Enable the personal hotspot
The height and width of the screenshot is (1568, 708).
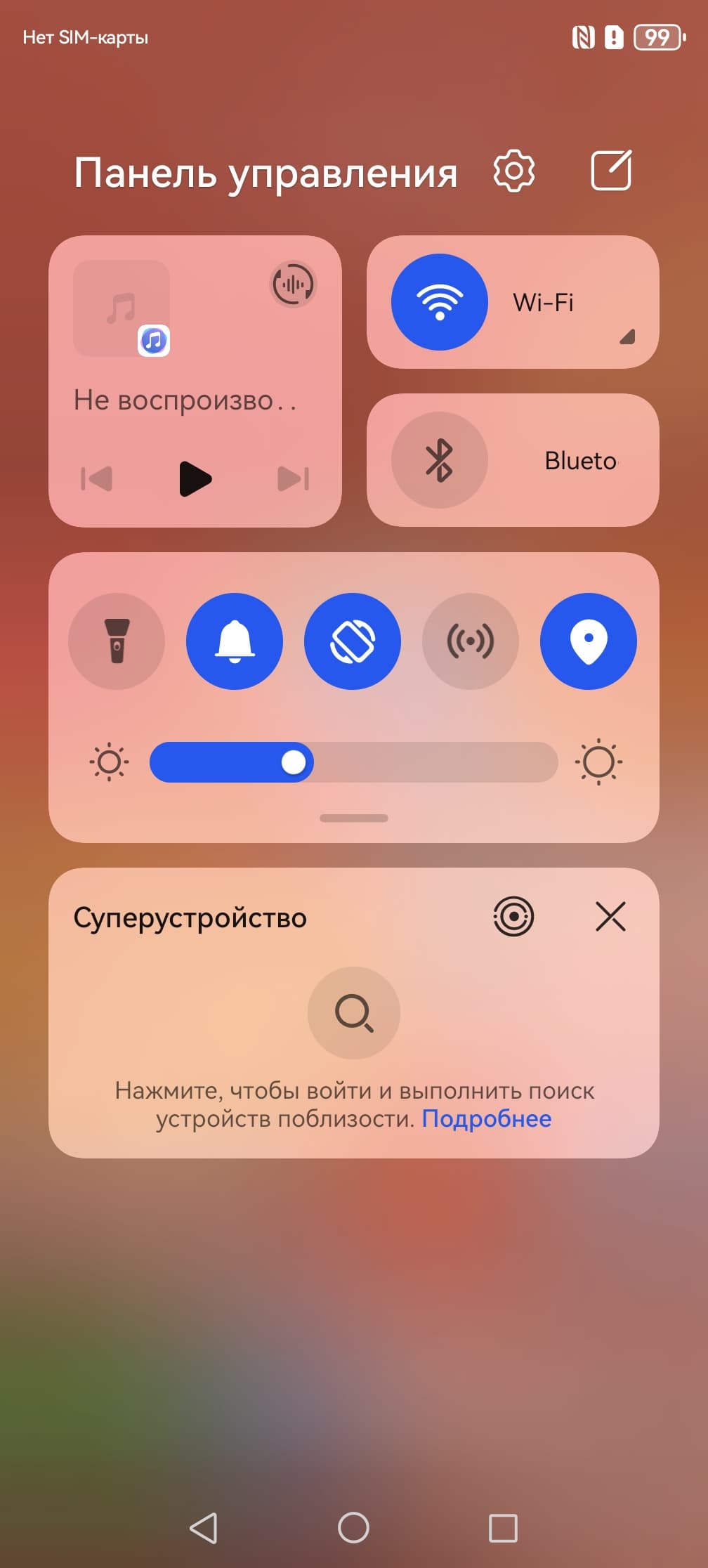click(471, 641)
